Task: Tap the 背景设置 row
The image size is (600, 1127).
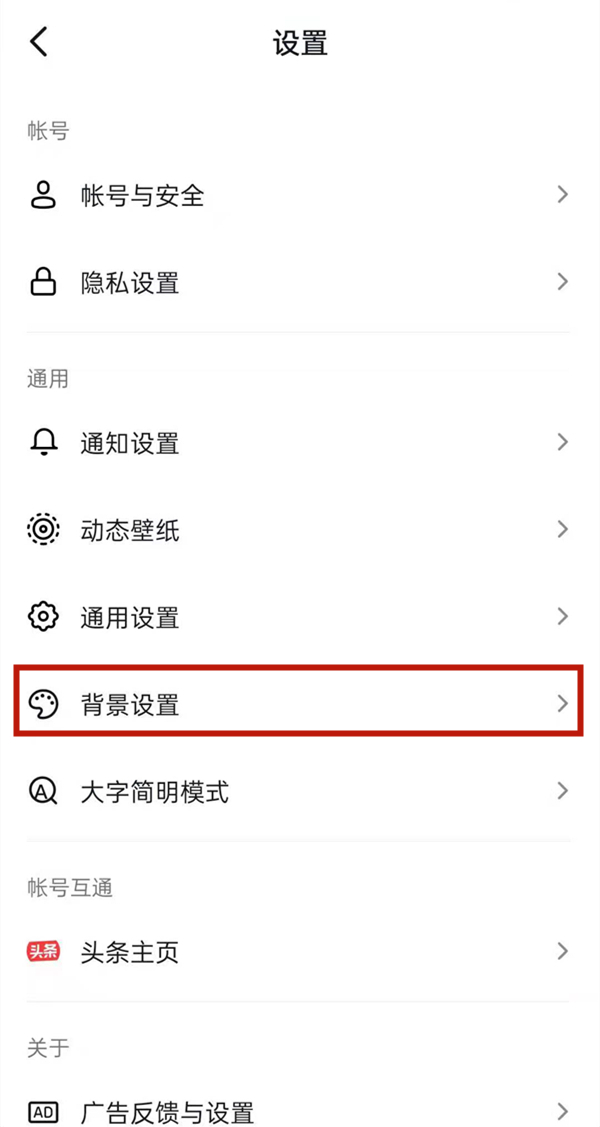Action: click(x=130, y=705)
